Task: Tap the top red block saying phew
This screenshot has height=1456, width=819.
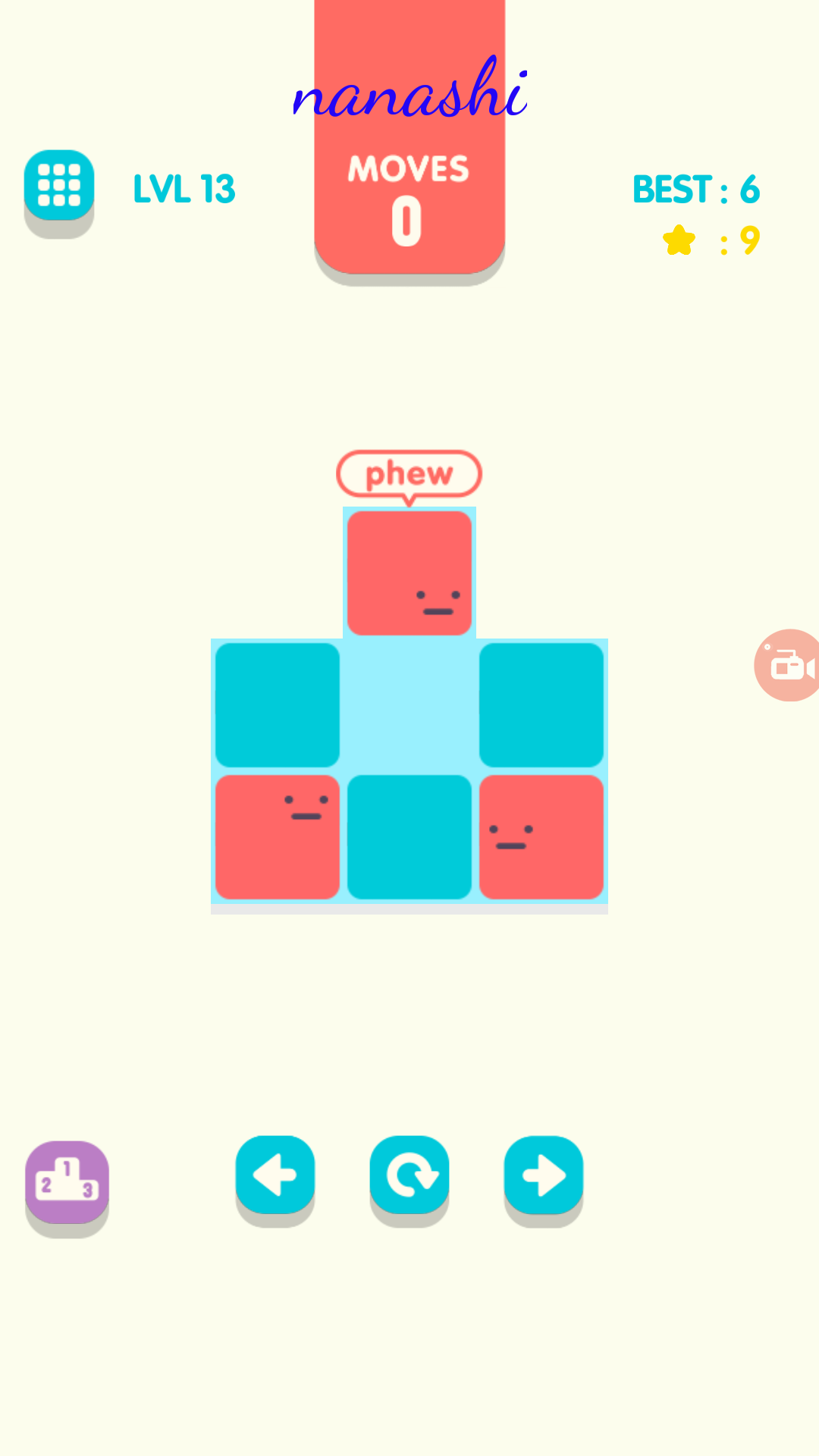Action: coord(409,573)
